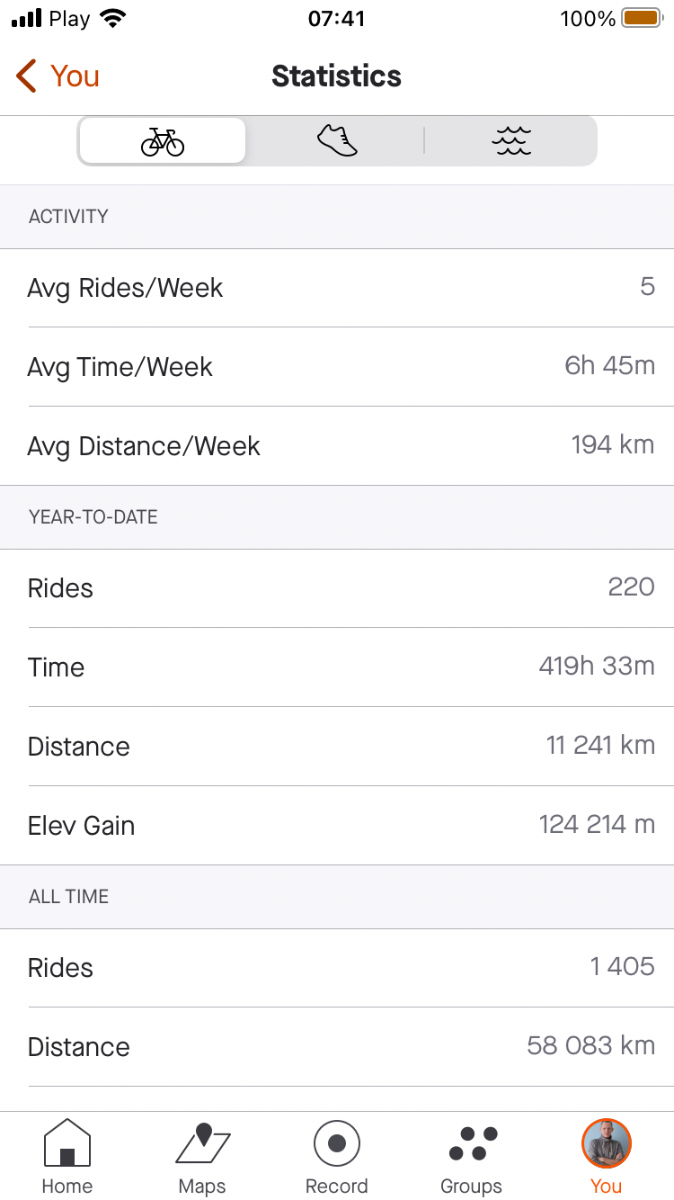Open the You profile tab

click(606, 1157)
